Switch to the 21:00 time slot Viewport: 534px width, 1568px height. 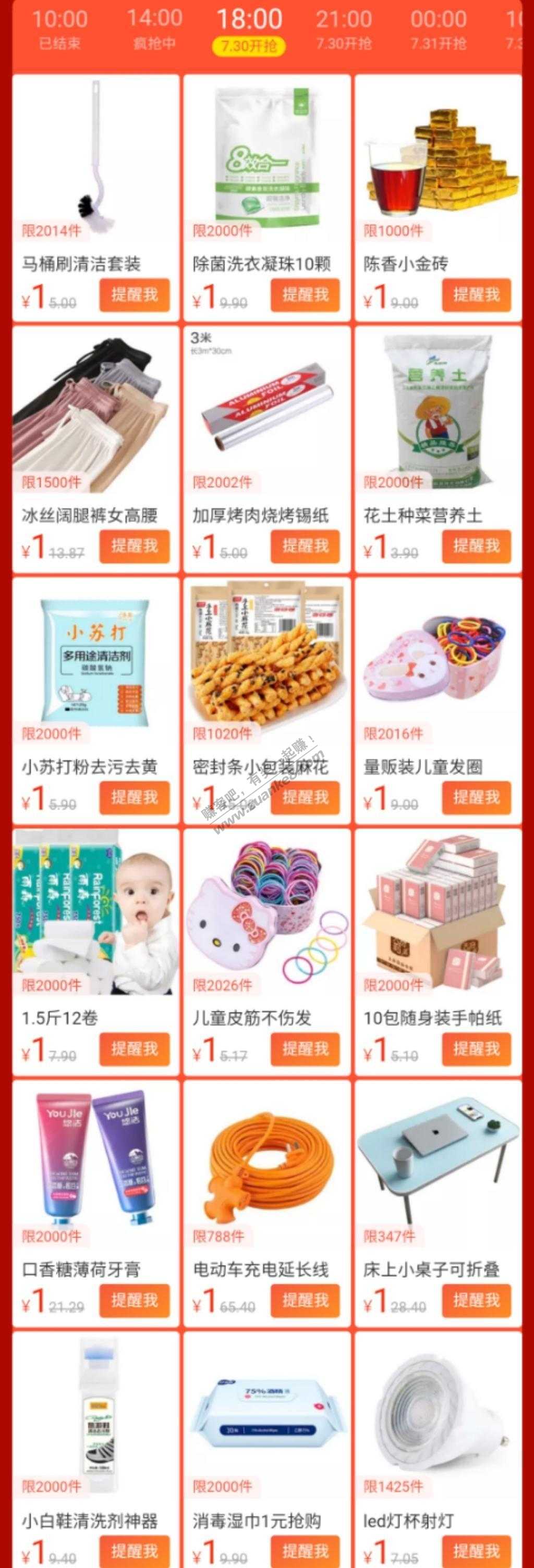click(x=344, y=29)
